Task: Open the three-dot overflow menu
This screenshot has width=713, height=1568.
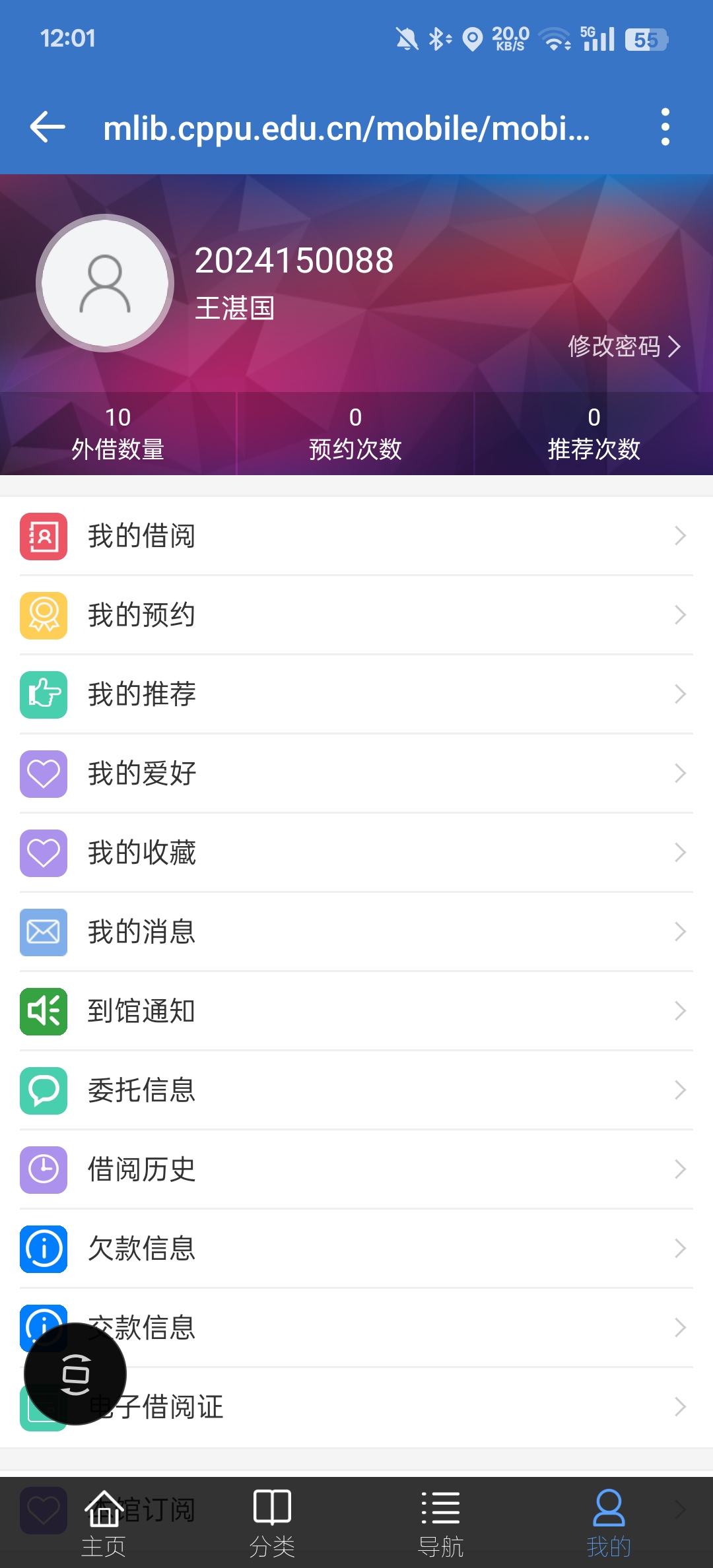Action: click(x=665, y=127)
